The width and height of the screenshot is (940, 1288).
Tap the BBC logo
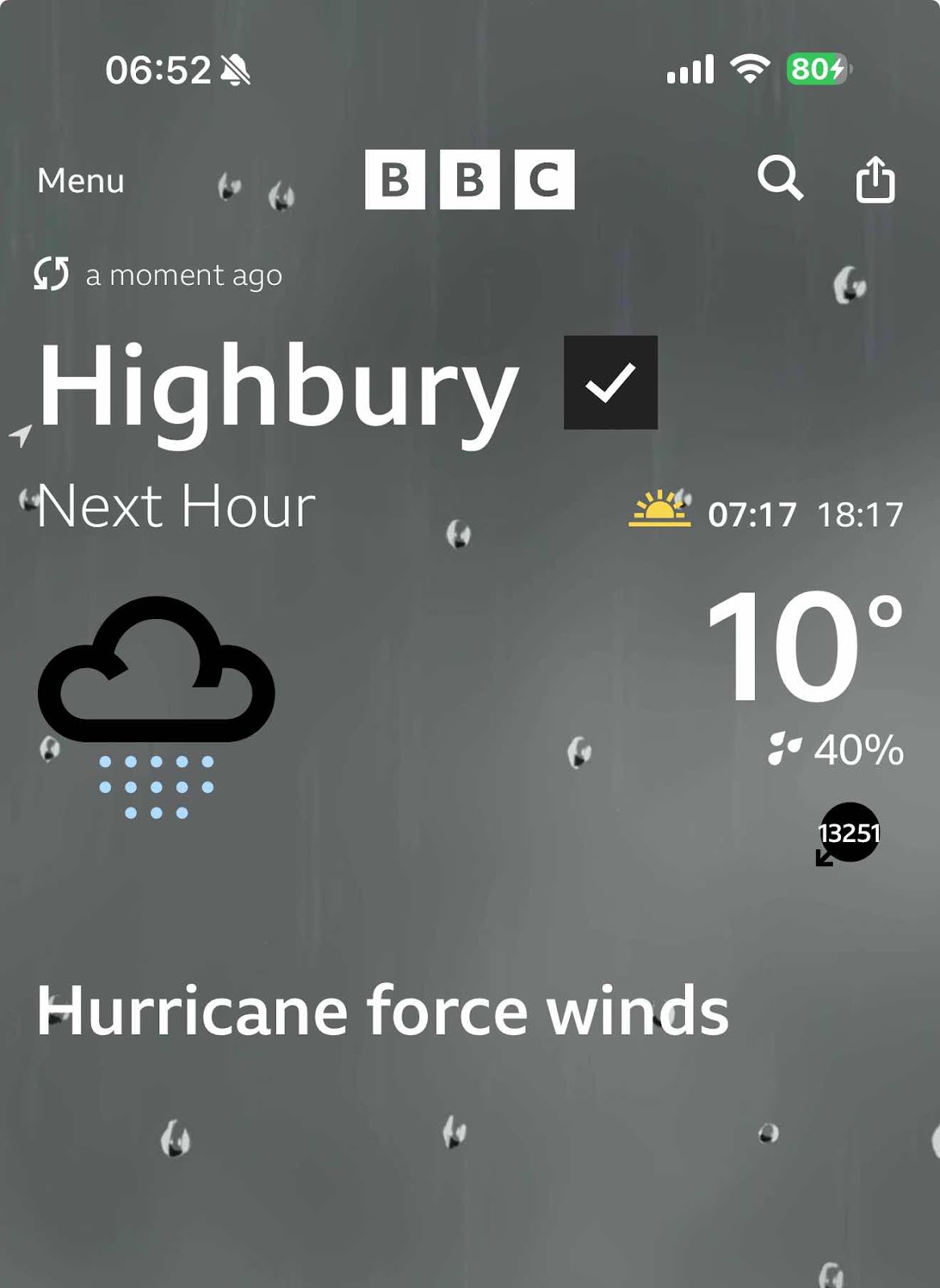[x=469, y=179]
